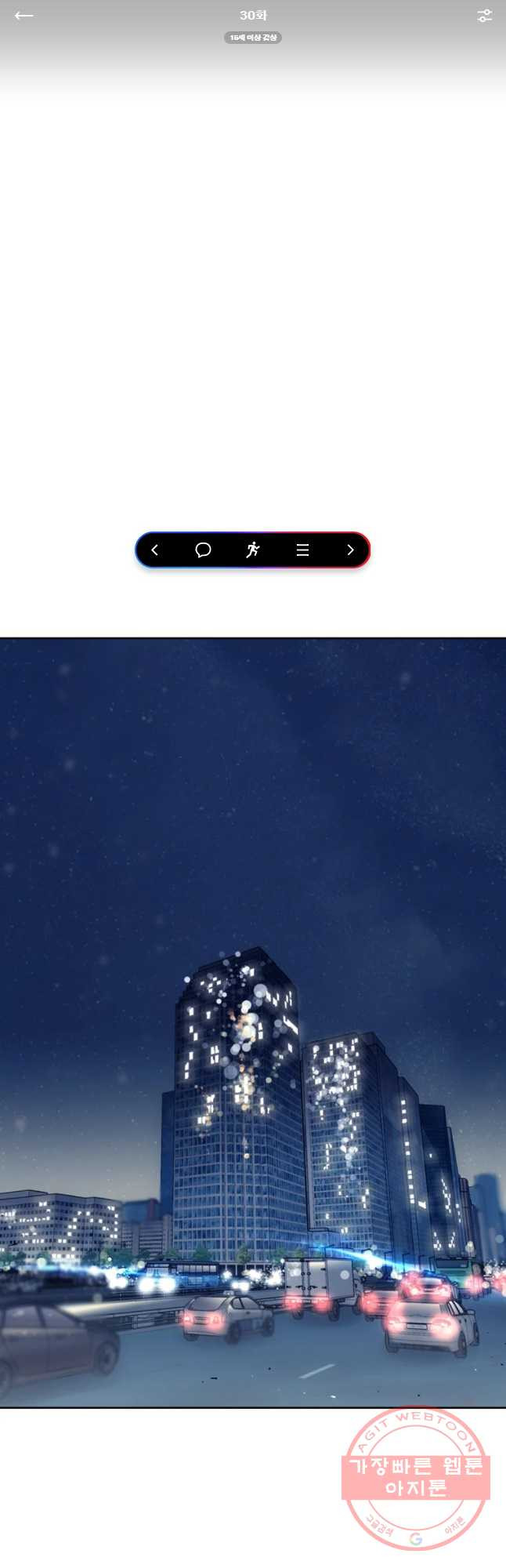This screenshot has height=1568, width=506.
Task: Go back using the top arrow
Action: coord(24,16)
